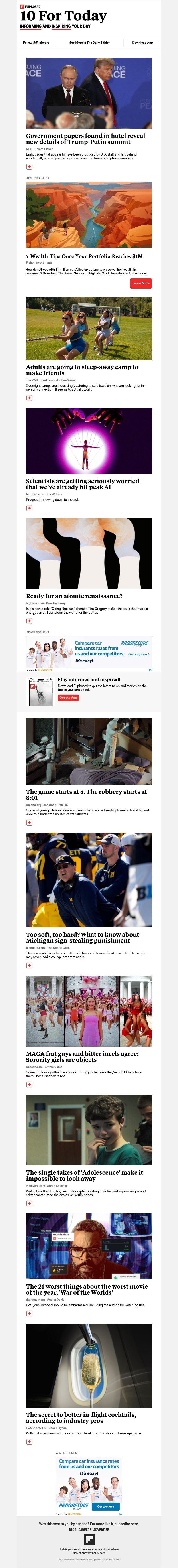178x1568 pixels.
Task: Read the atomic renaissance article
Action: pyautogui.click(x=74, y=596)
